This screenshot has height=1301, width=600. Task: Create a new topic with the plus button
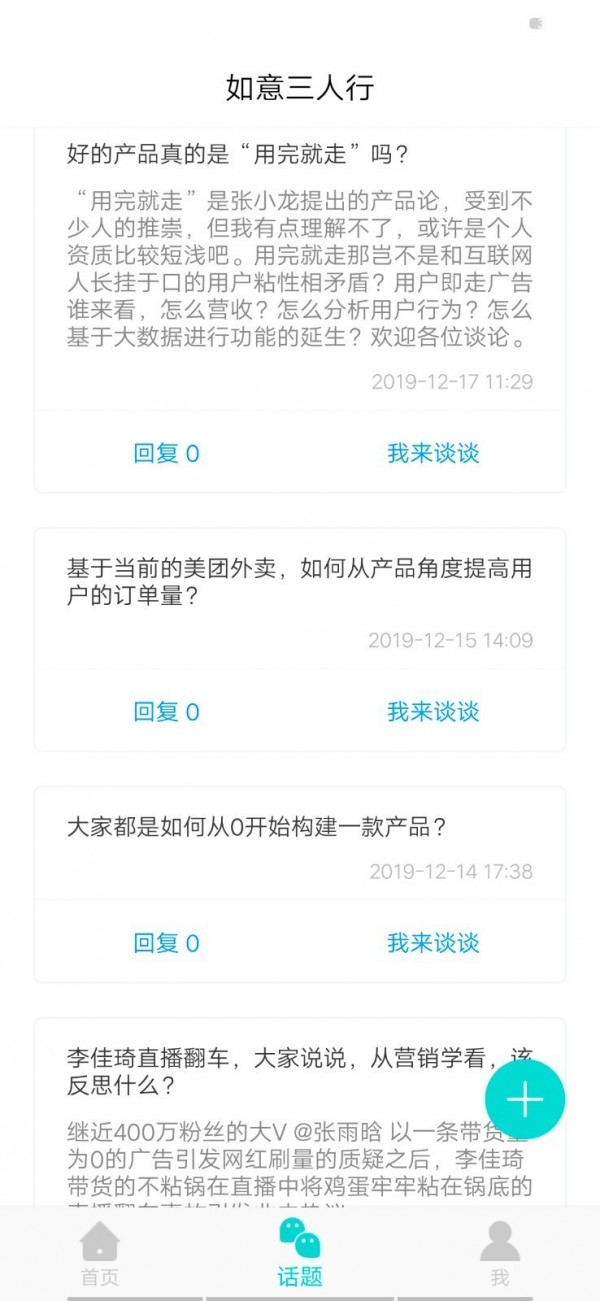click(525, 1099)
